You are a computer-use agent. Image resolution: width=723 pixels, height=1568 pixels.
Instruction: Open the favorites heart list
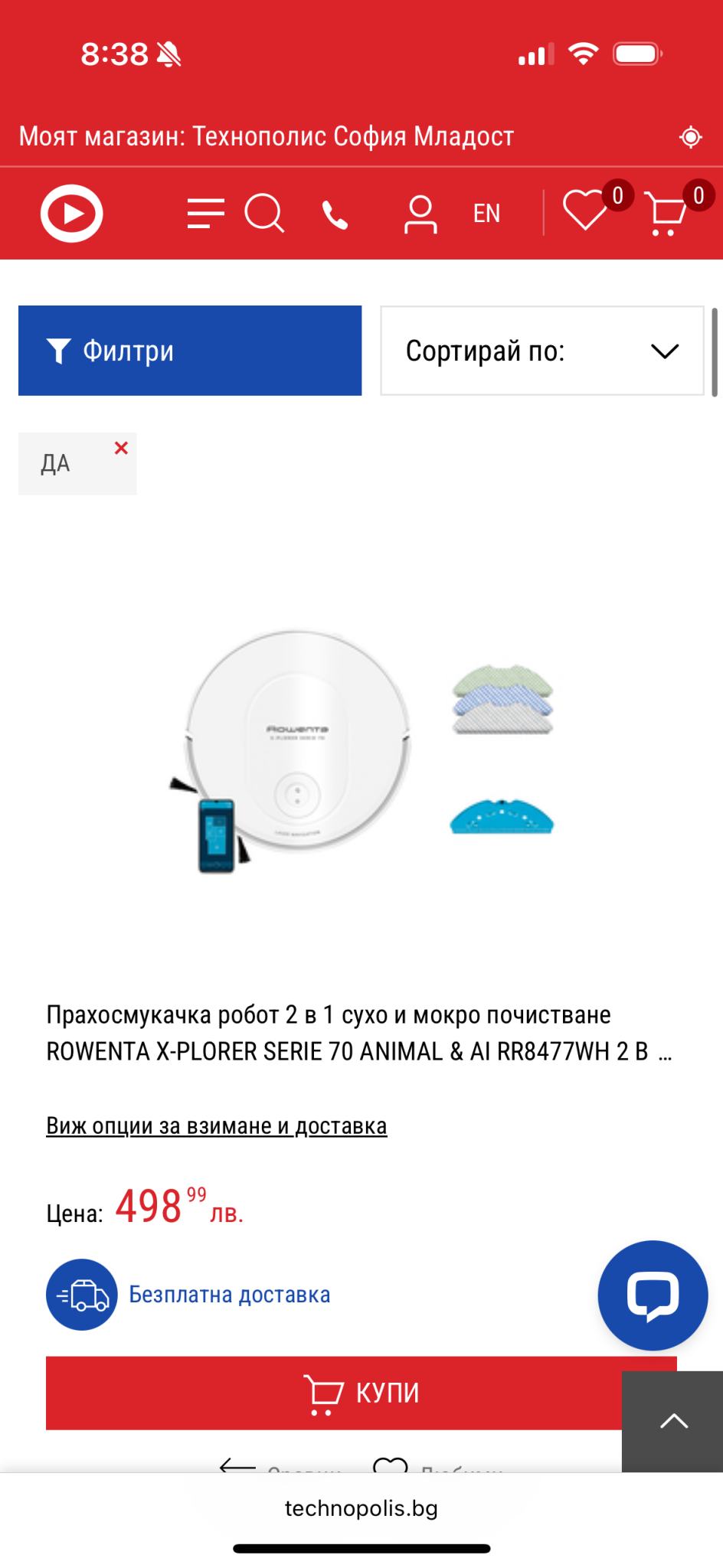(x=584, y=211)
